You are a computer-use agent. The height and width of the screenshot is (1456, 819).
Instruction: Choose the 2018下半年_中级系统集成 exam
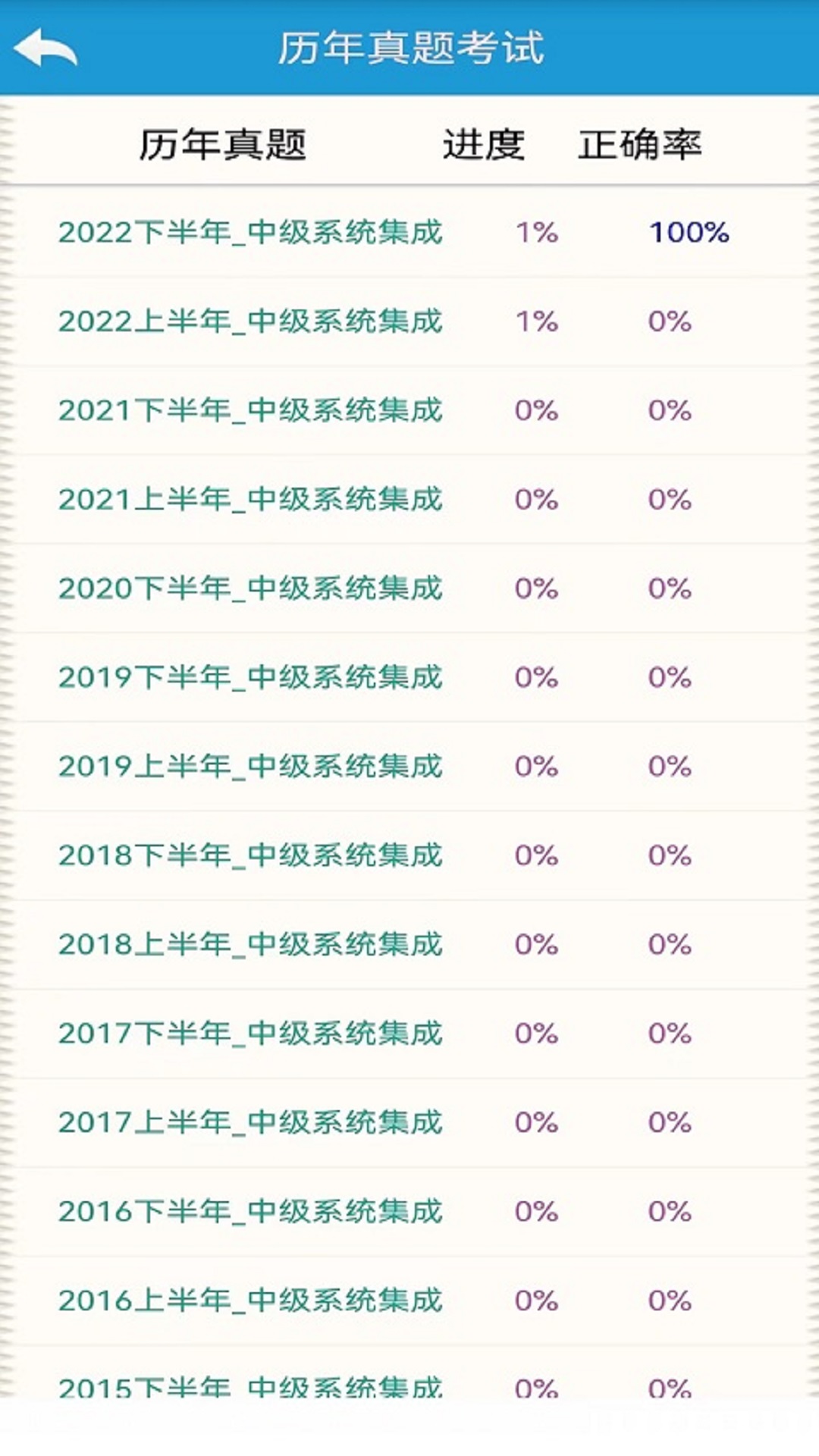click(250, 855)
